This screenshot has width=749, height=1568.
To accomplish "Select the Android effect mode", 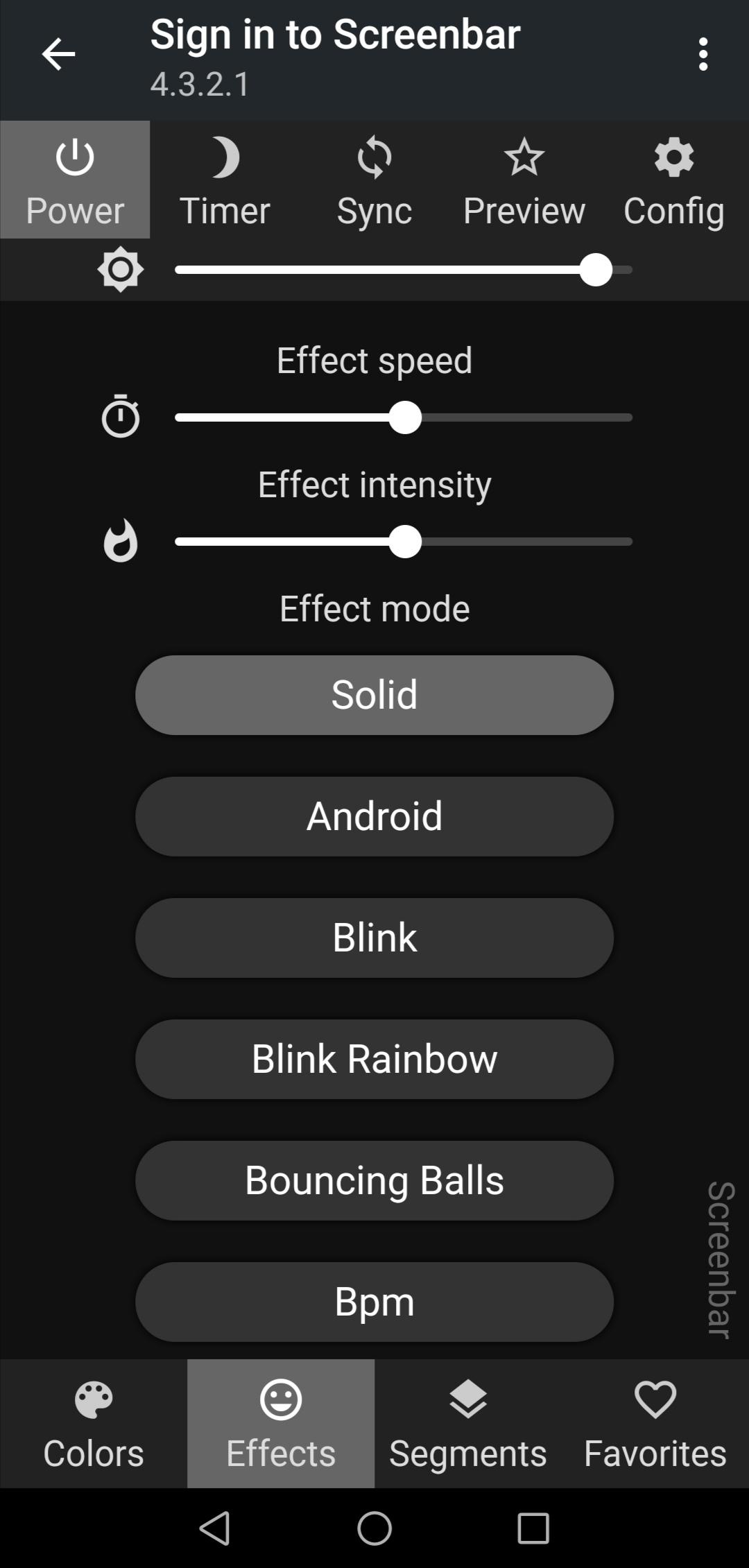I will point(373,816).
